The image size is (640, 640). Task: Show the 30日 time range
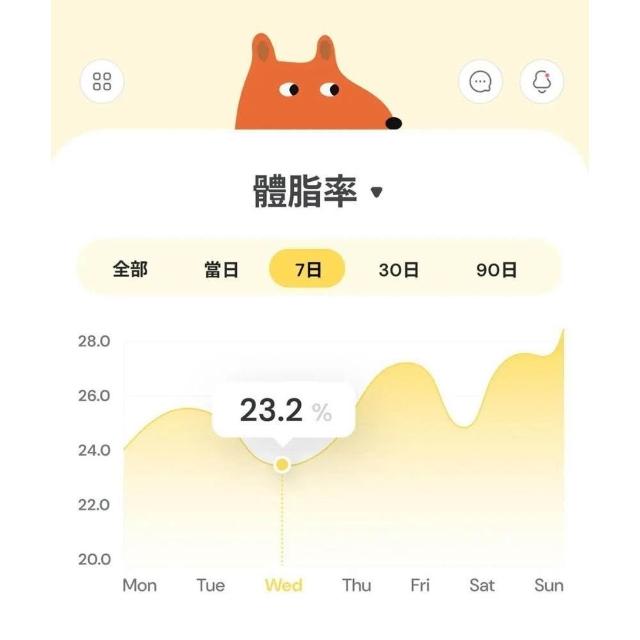point(398,269)
